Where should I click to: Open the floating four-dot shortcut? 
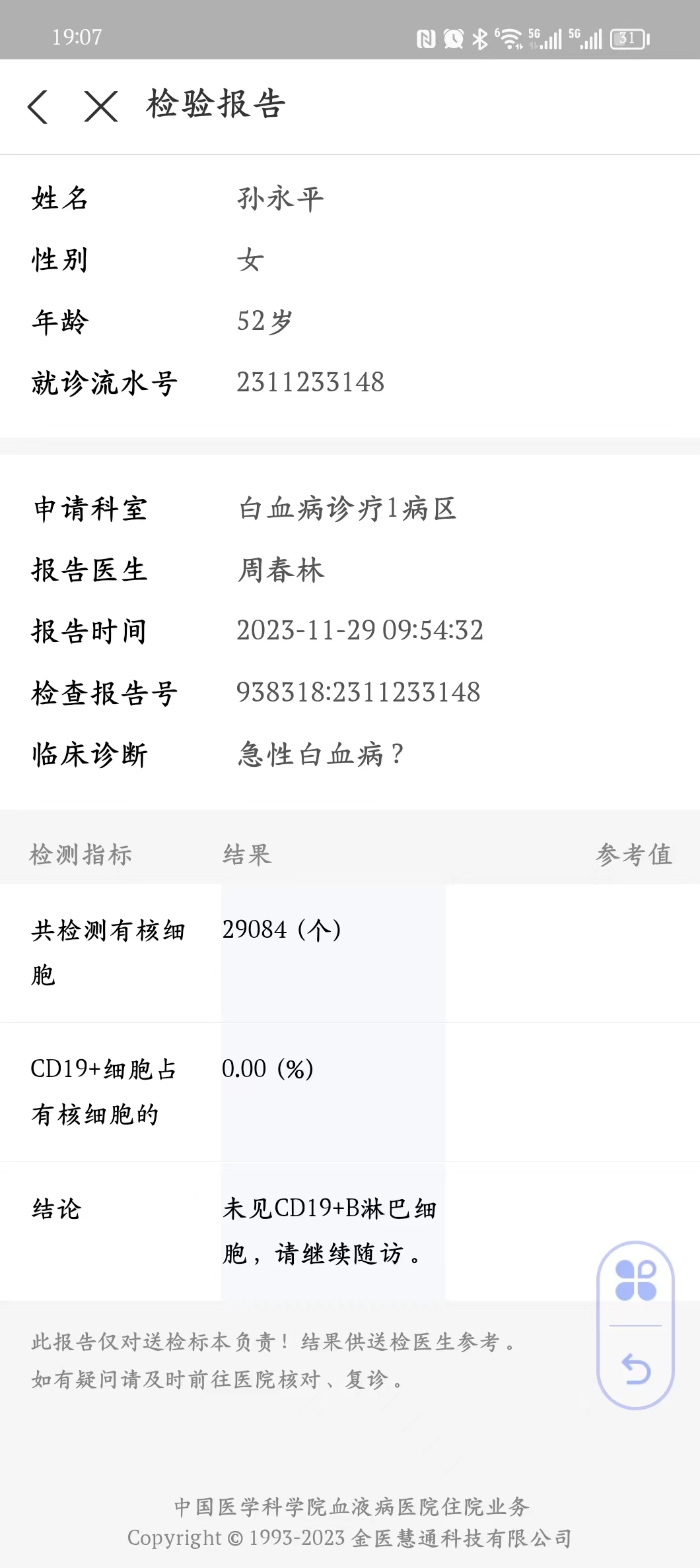[635, 1280]
